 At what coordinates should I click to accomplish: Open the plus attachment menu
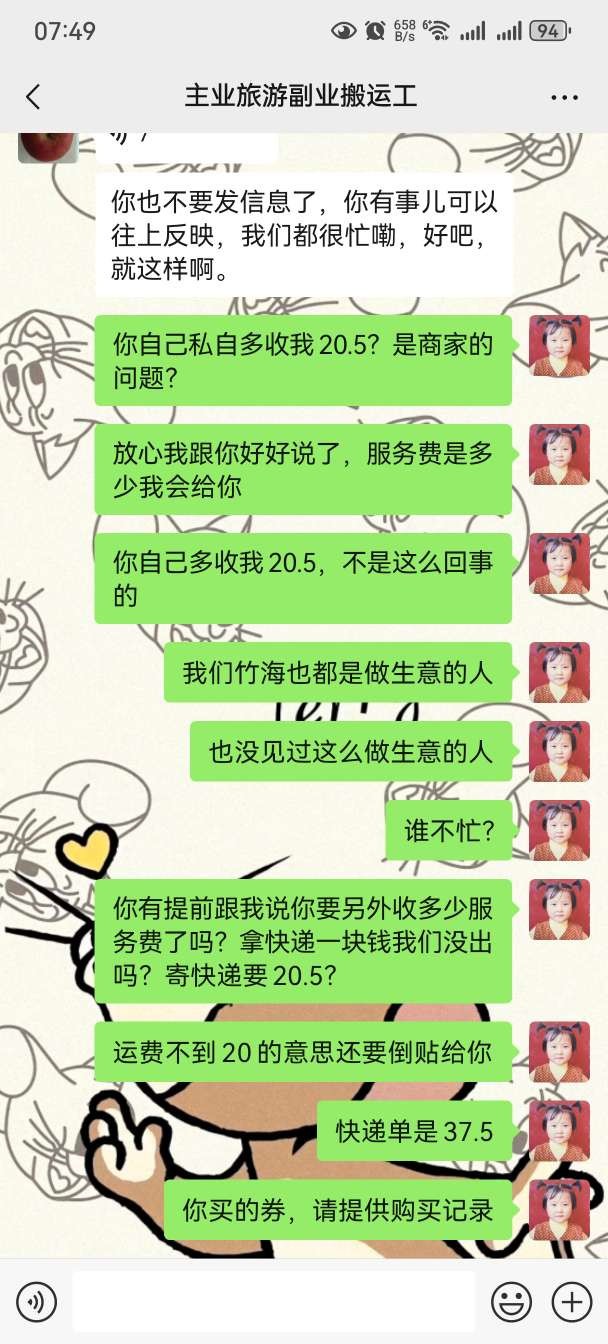point(572,1302)
